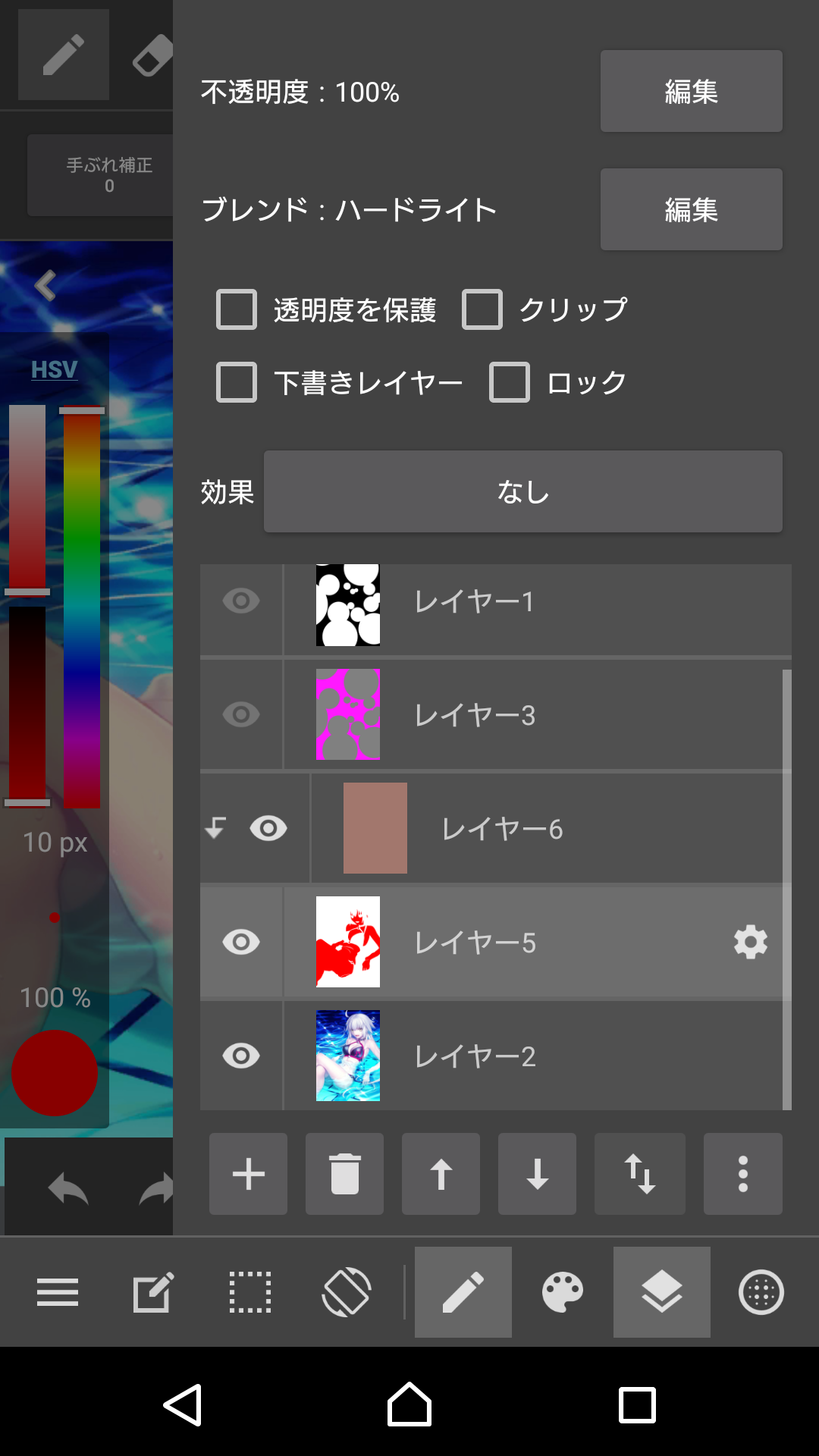Hide レイヤー2 with its eye icon
Viewport: 819px width, 1456px height.
[241, 1056]
